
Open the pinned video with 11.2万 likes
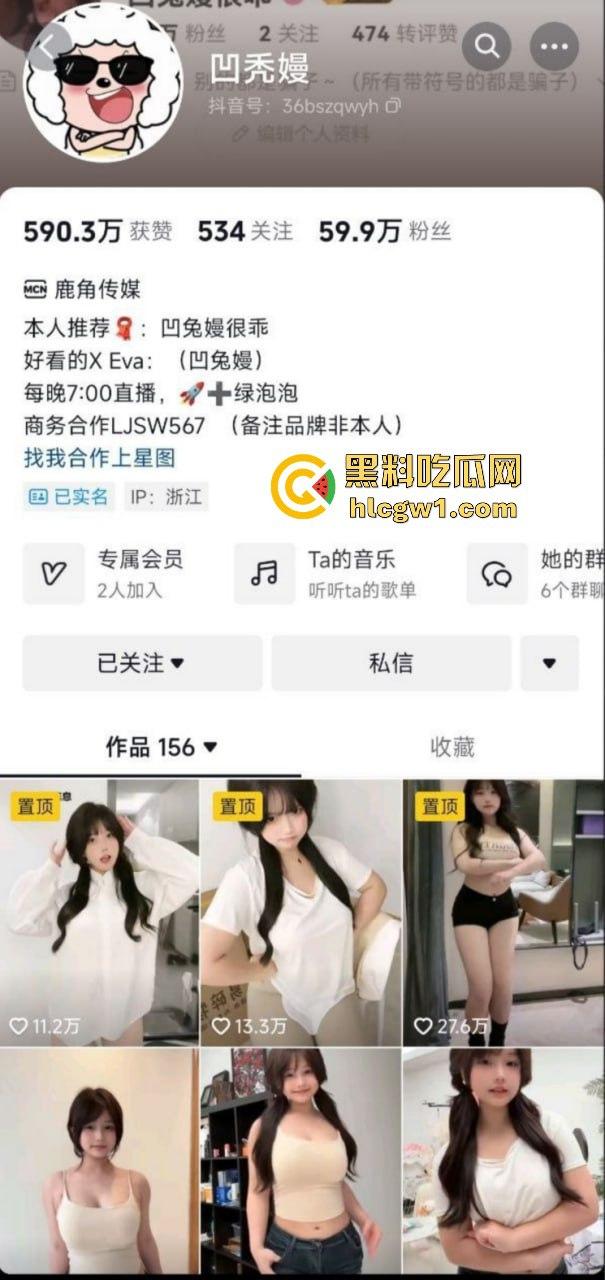coord(100,912)
